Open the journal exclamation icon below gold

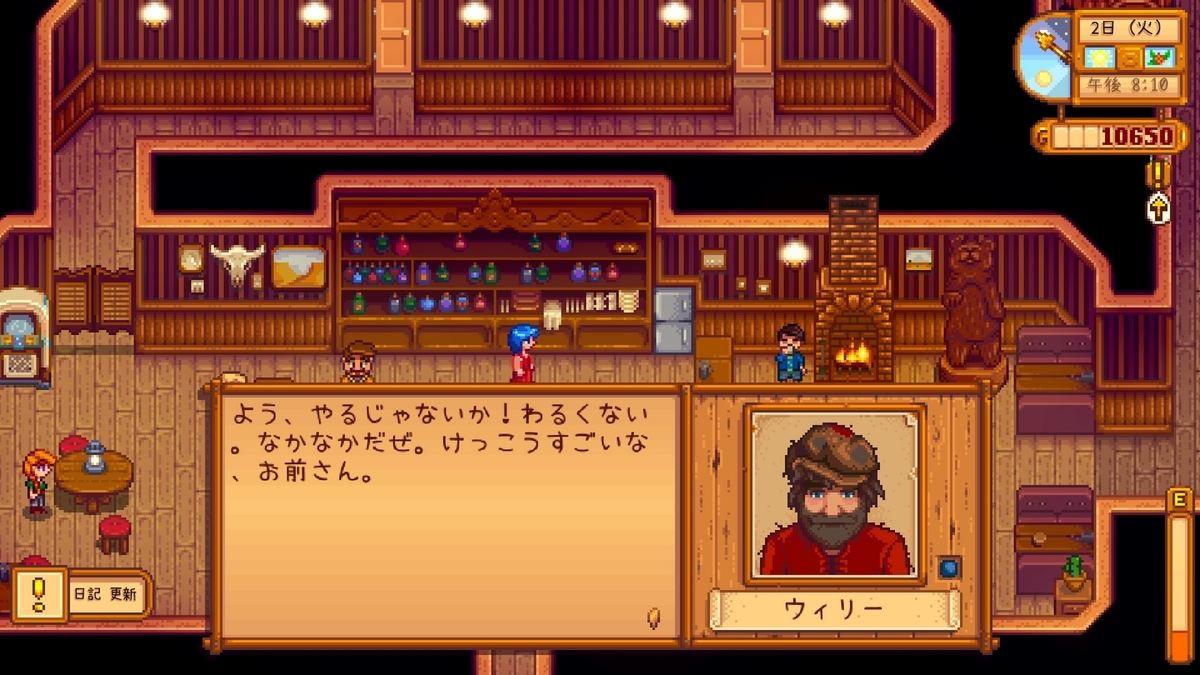[x=1158, y=174]
